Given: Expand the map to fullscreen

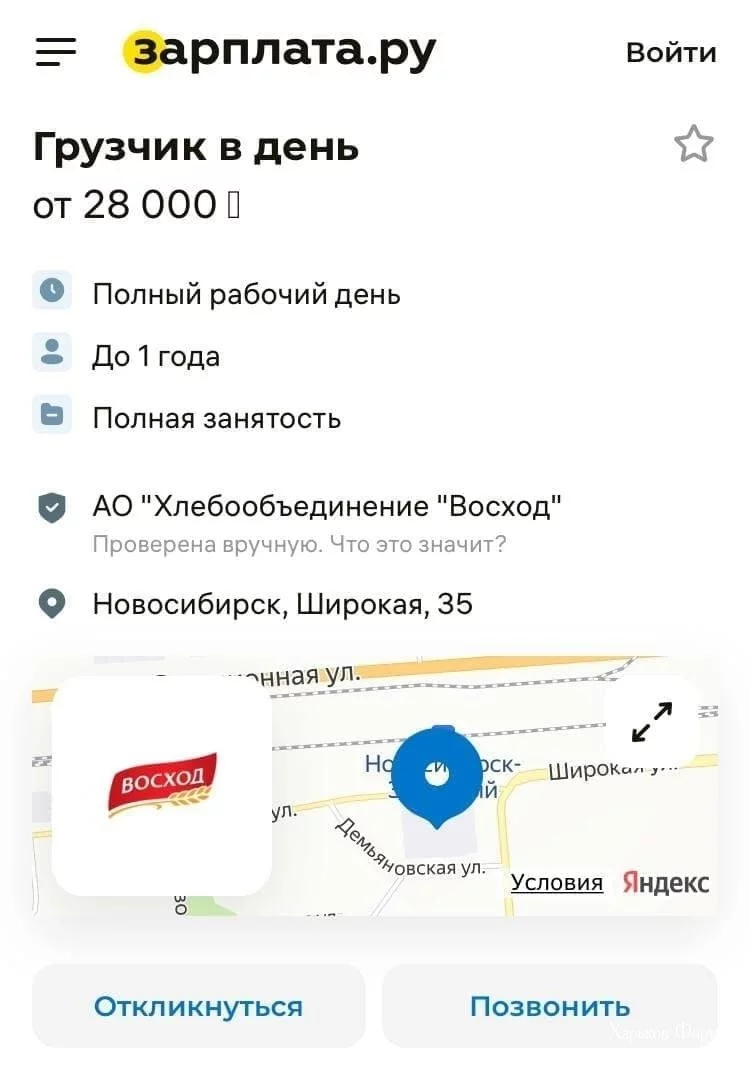Looking at the screenshot, I should (x=652, y=722).
